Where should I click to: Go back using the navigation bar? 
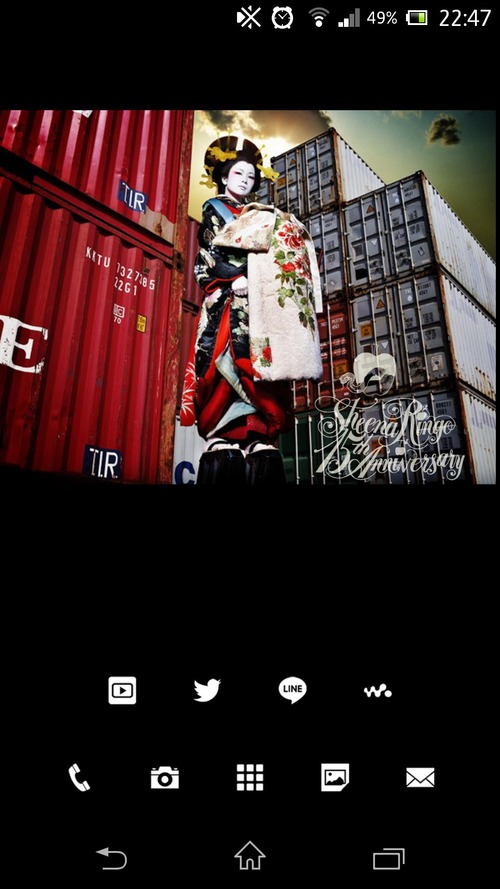click(x=111, y=858)
